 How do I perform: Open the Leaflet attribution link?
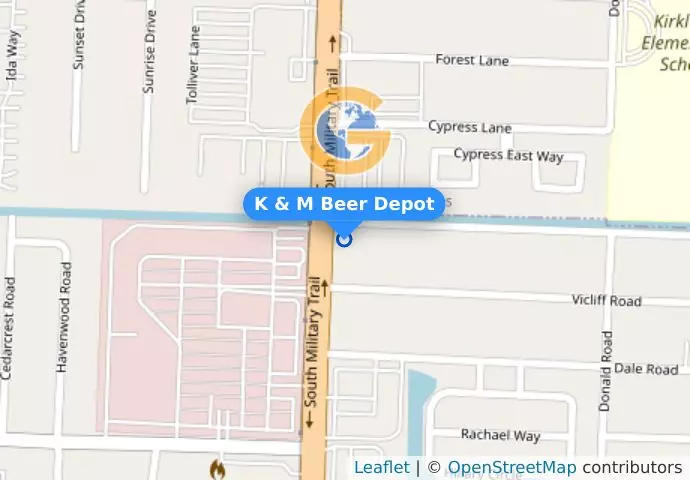click(381, 467)
